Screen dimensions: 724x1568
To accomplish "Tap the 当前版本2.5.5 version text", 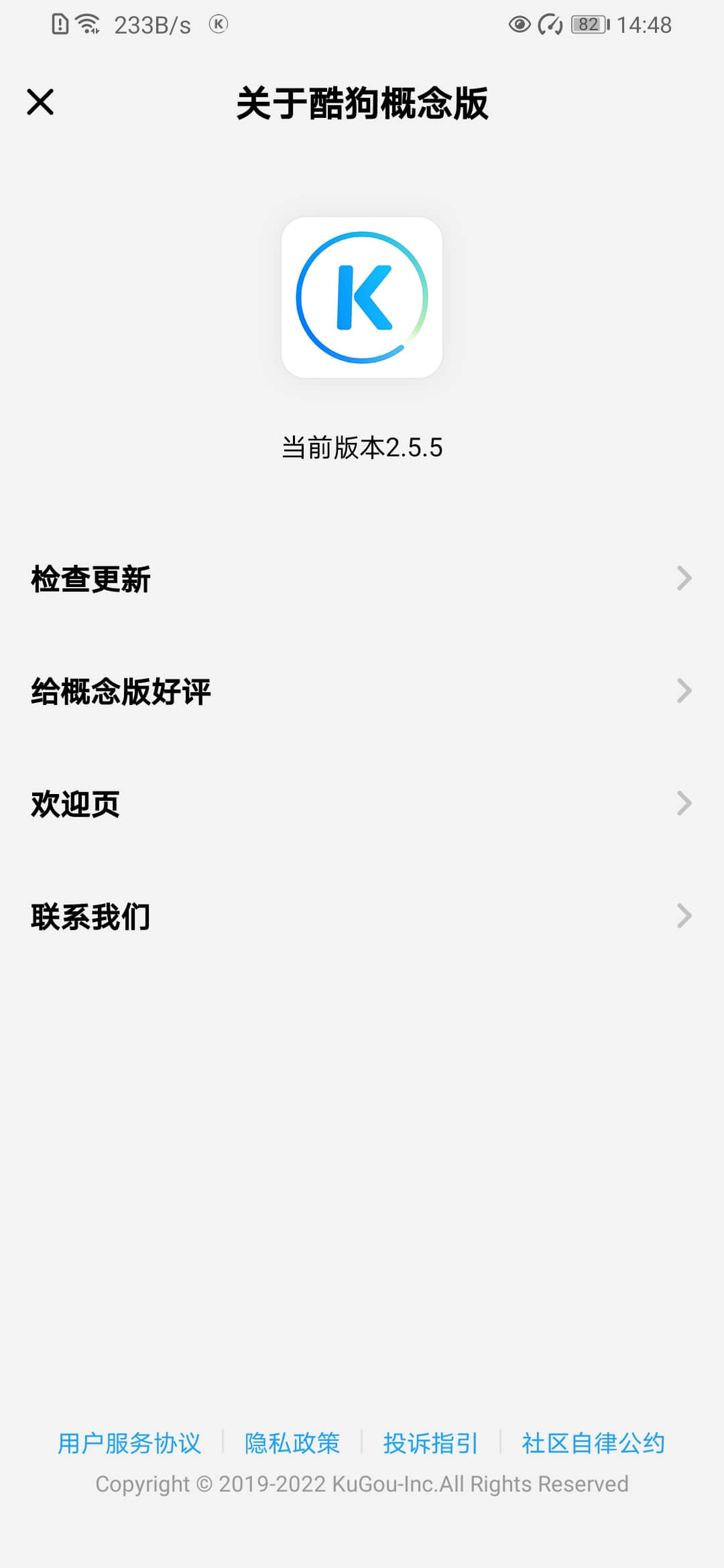I will (362, 448).
